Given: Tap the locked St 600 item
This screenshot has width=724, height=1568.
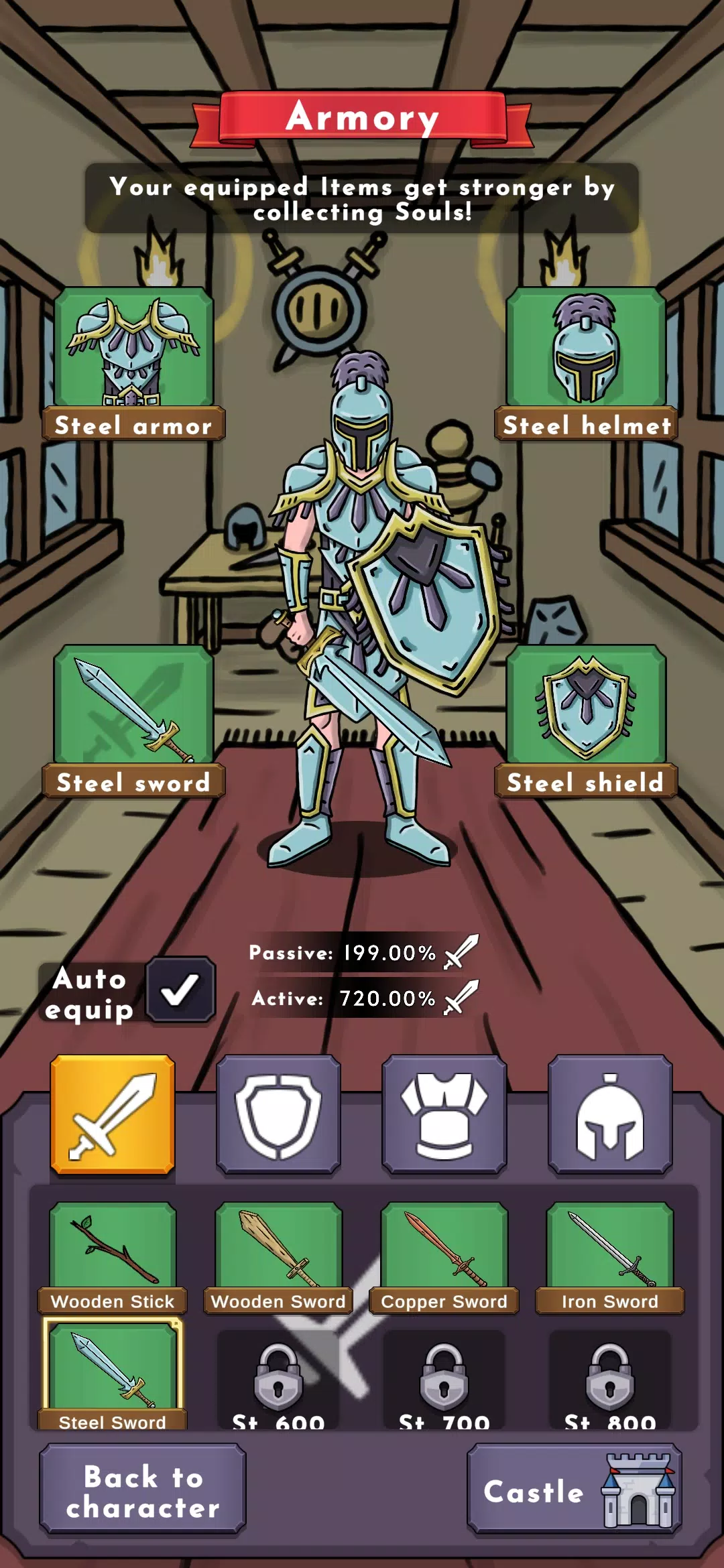Looking at the screenshot, I should (x=278, y=1380).
